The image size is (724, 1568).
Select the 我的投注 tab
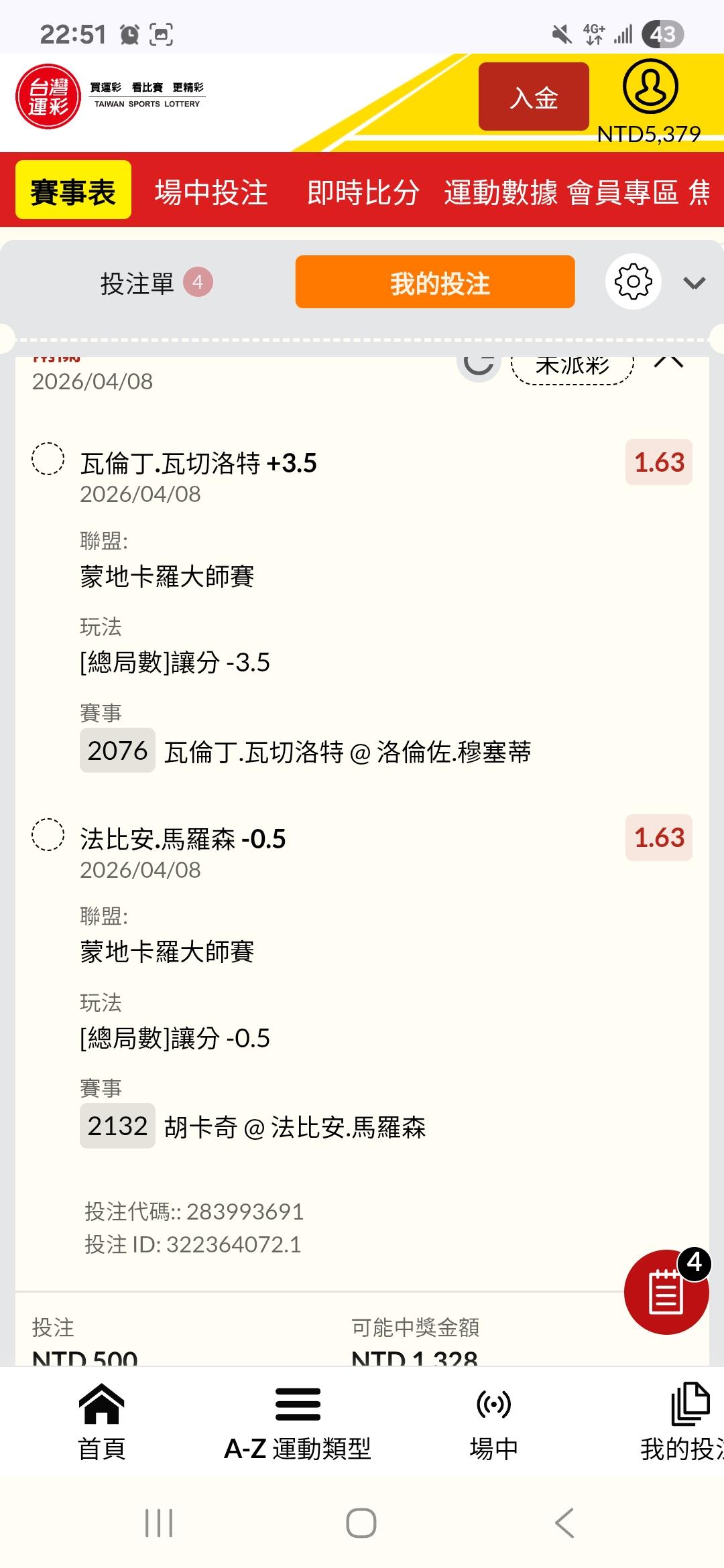point(435,282)
